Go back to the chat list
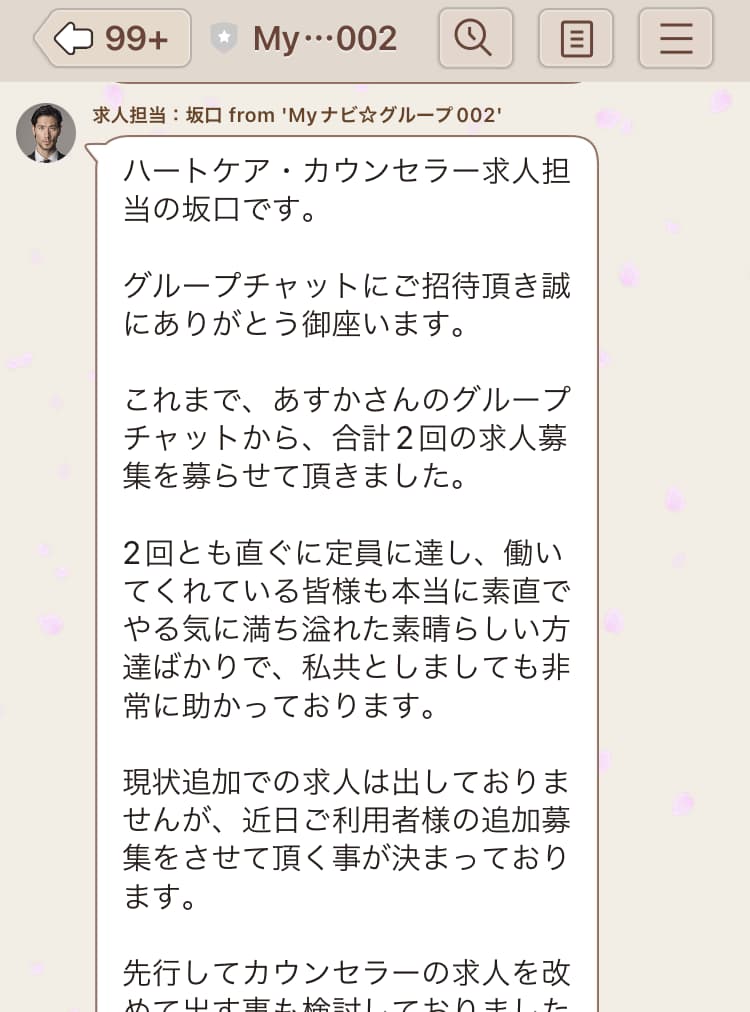Viewport: 750px width, 1012px height. pyautogui.click(x=112, y=39)
